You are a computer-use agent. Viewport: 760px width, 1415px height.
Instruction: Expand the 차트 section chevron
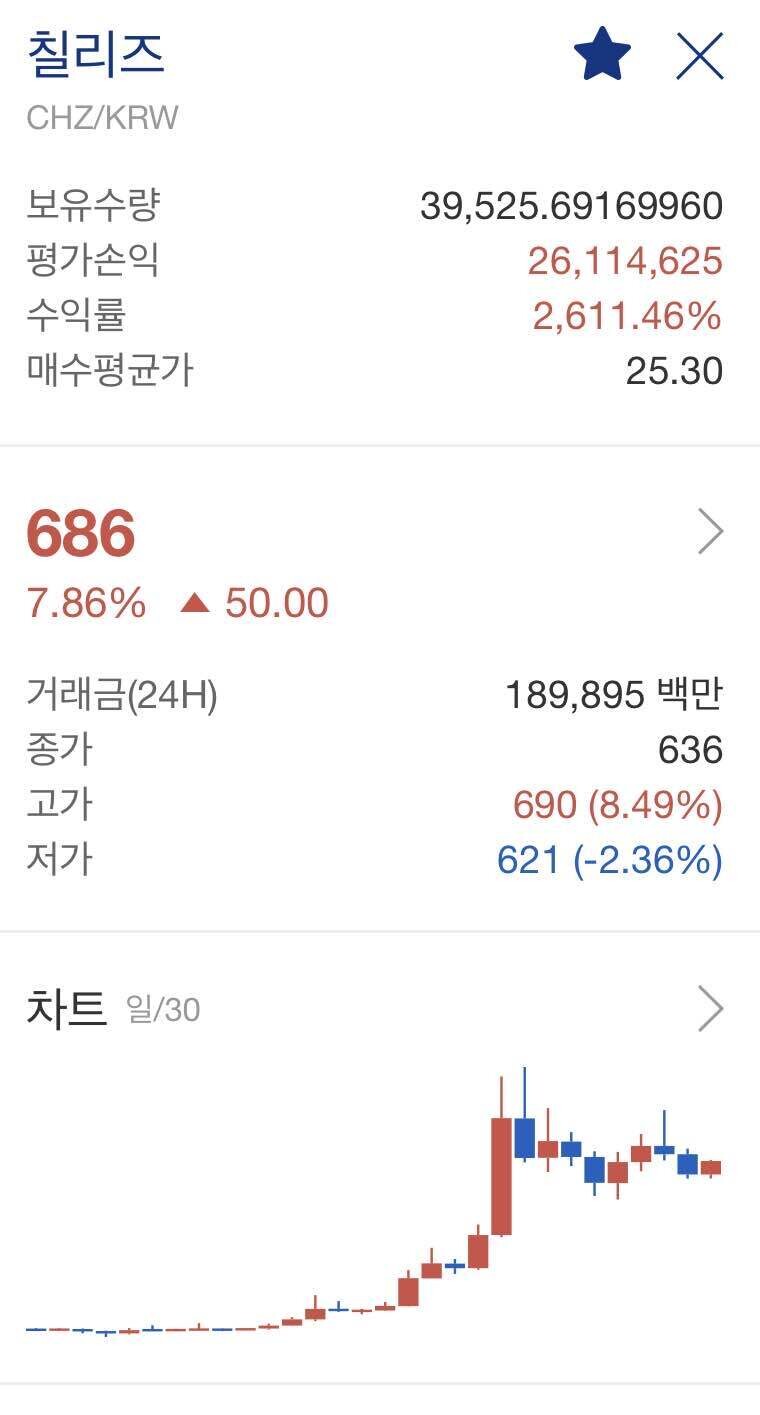711,1009
